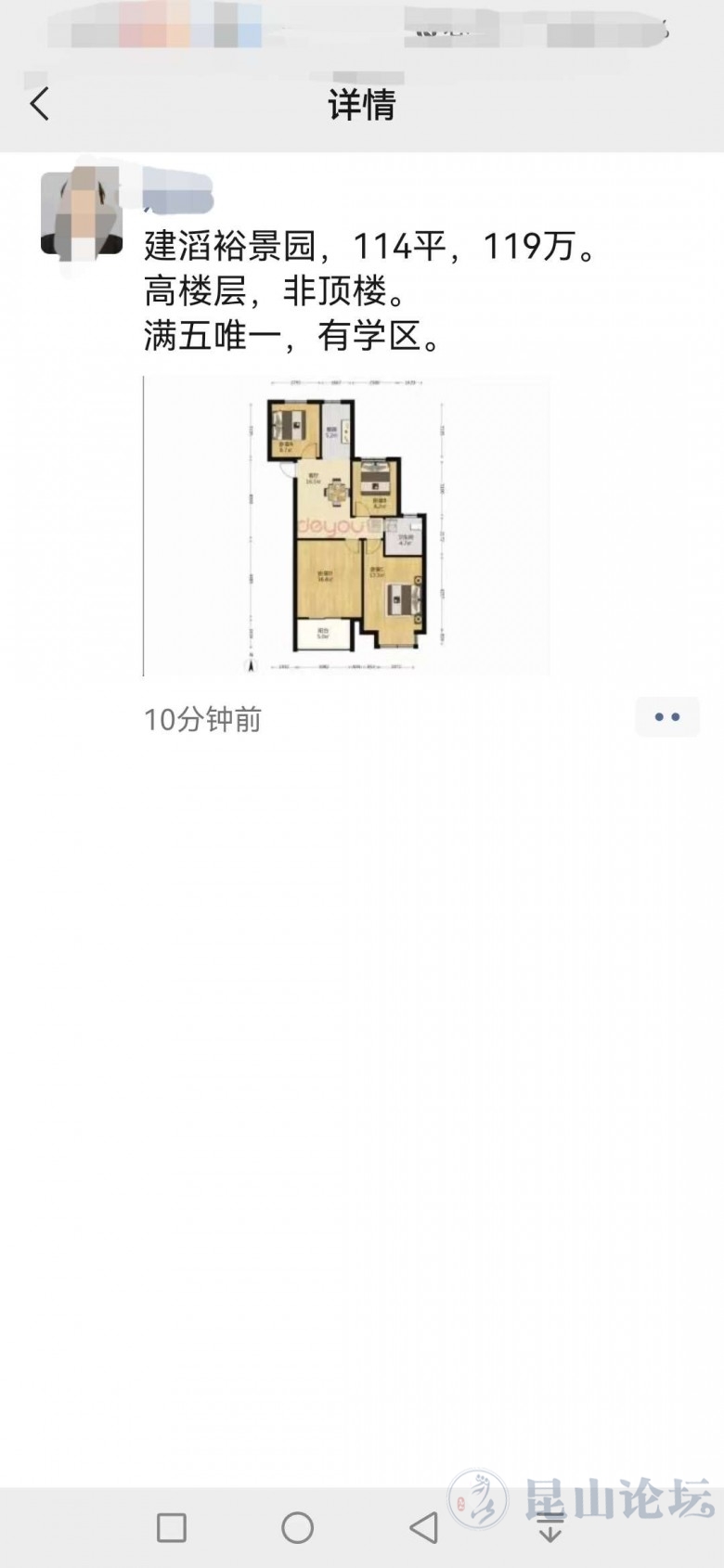Tap the system recent apps square
This screenshot has width=724, height=1568.
(x=172, y=1527)
